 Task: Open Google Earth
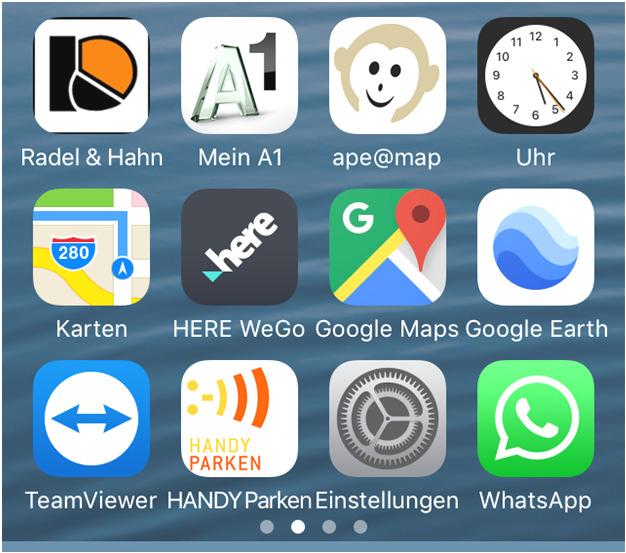535,247
